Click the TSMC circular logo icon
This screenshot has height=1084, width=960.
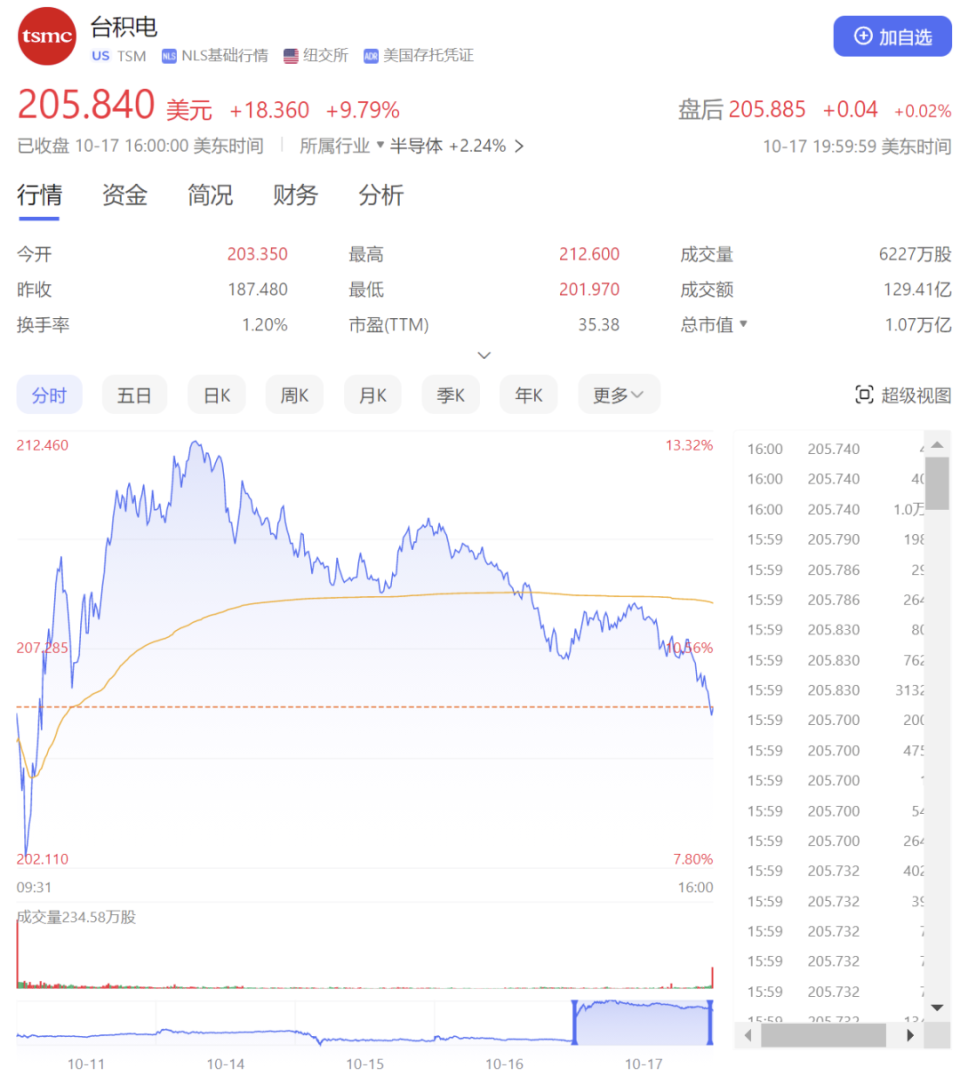point(46,37)
